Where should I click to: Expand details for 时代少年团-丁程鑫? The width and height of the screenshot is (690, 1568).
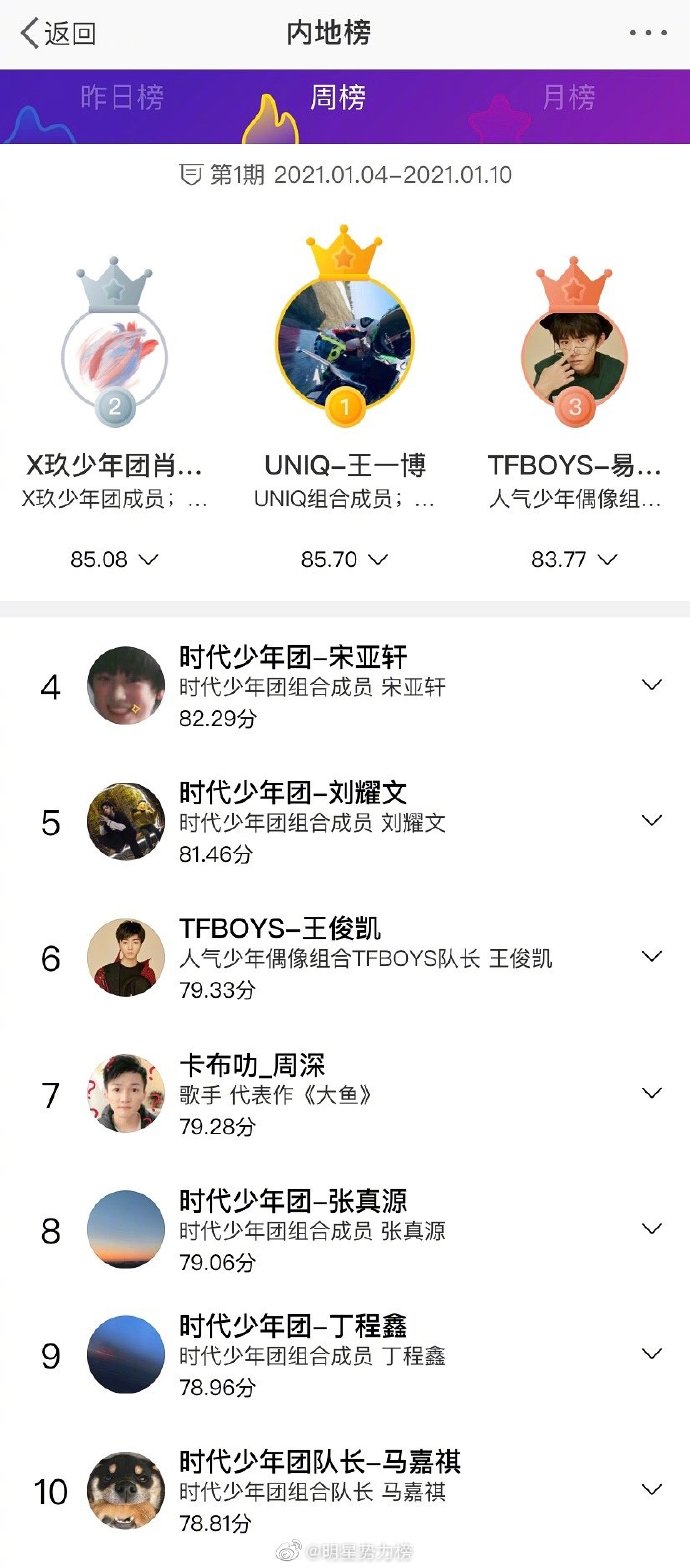[x=652, y=1354]
